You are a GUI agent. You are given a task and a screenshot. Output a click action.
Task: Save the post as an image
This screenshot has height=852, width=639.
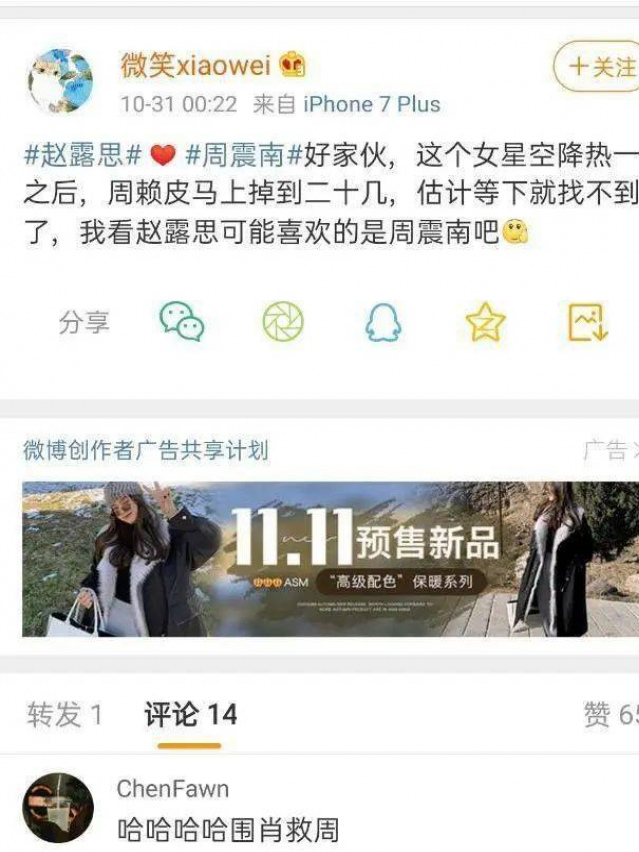tap(588, 322)
